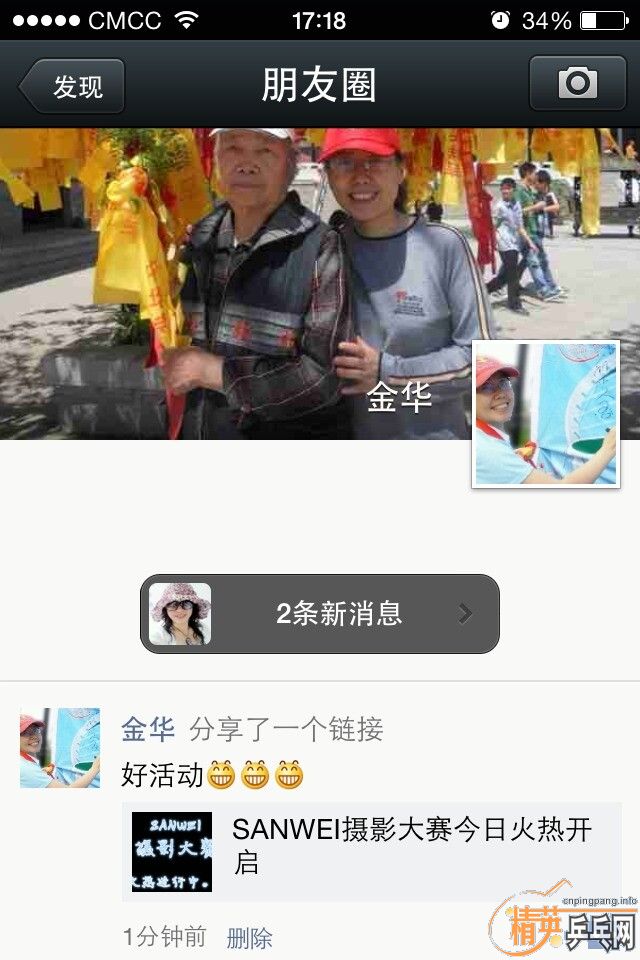Viewport: 640px width, 960px height.
Task: Tap the 金华 profile avatar on the cover
Action: [545, 414]
